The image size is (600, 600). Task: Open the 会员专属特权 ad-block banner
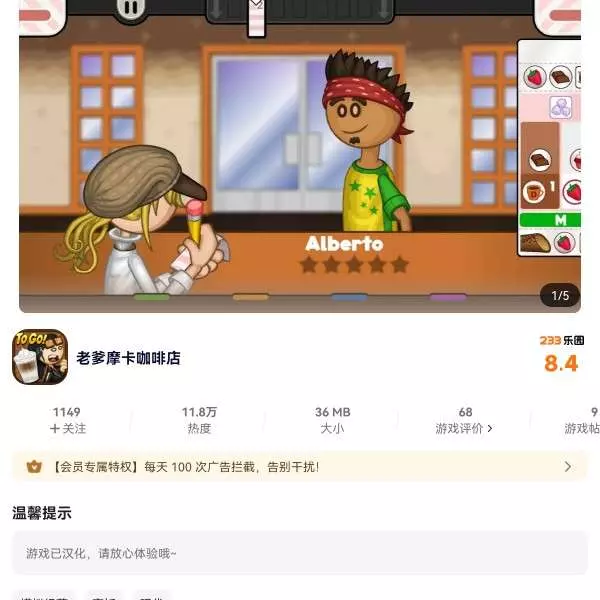[x=300, y=466]
